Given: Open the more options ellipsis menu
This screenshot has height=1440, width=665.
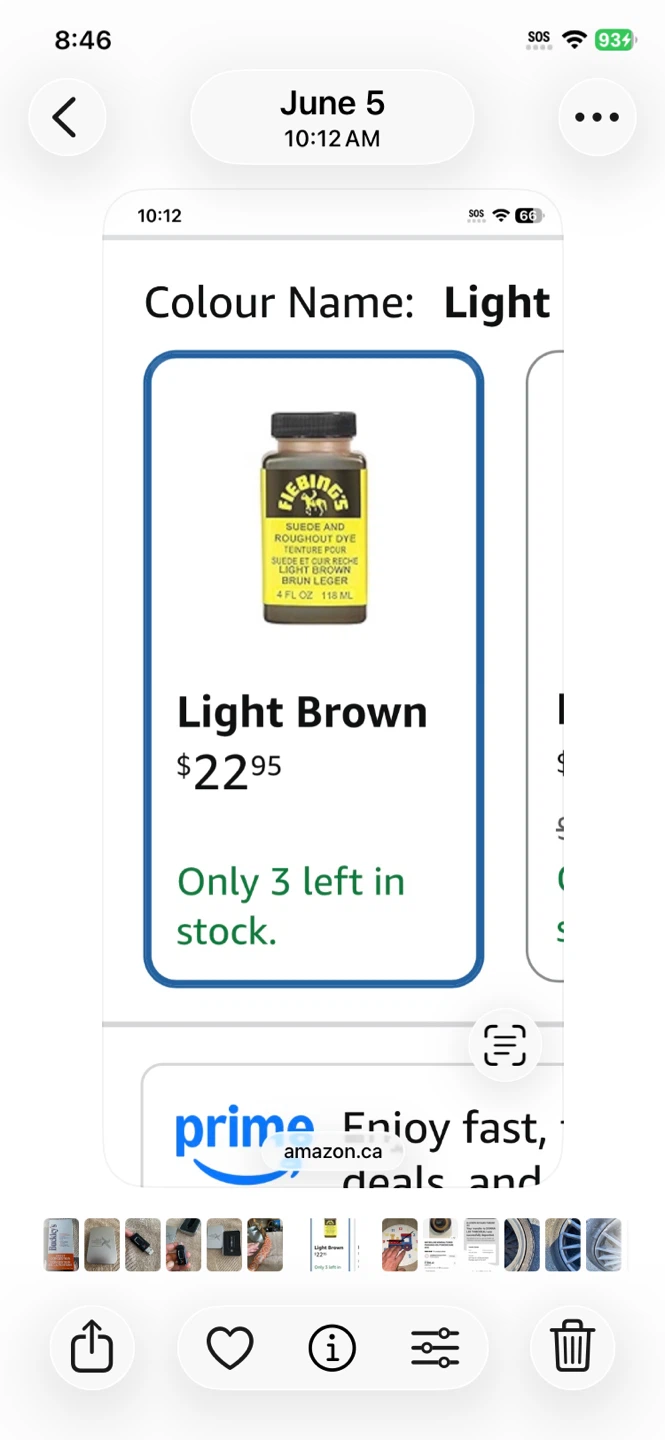Looking at the screenshot, I should click(x=597, y=117).
